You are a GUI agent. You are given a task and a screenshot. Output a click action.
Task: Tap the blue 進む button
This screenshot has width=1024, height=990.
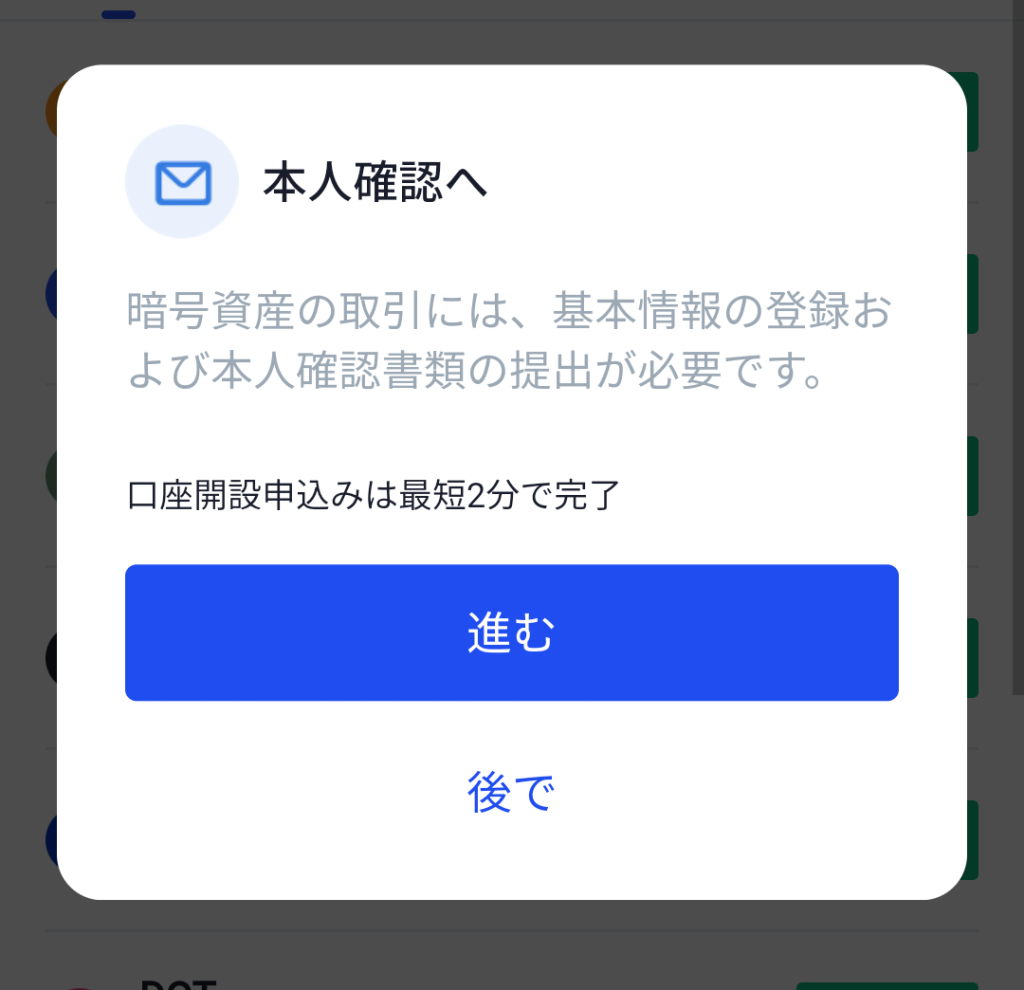(x=511, y=632)
